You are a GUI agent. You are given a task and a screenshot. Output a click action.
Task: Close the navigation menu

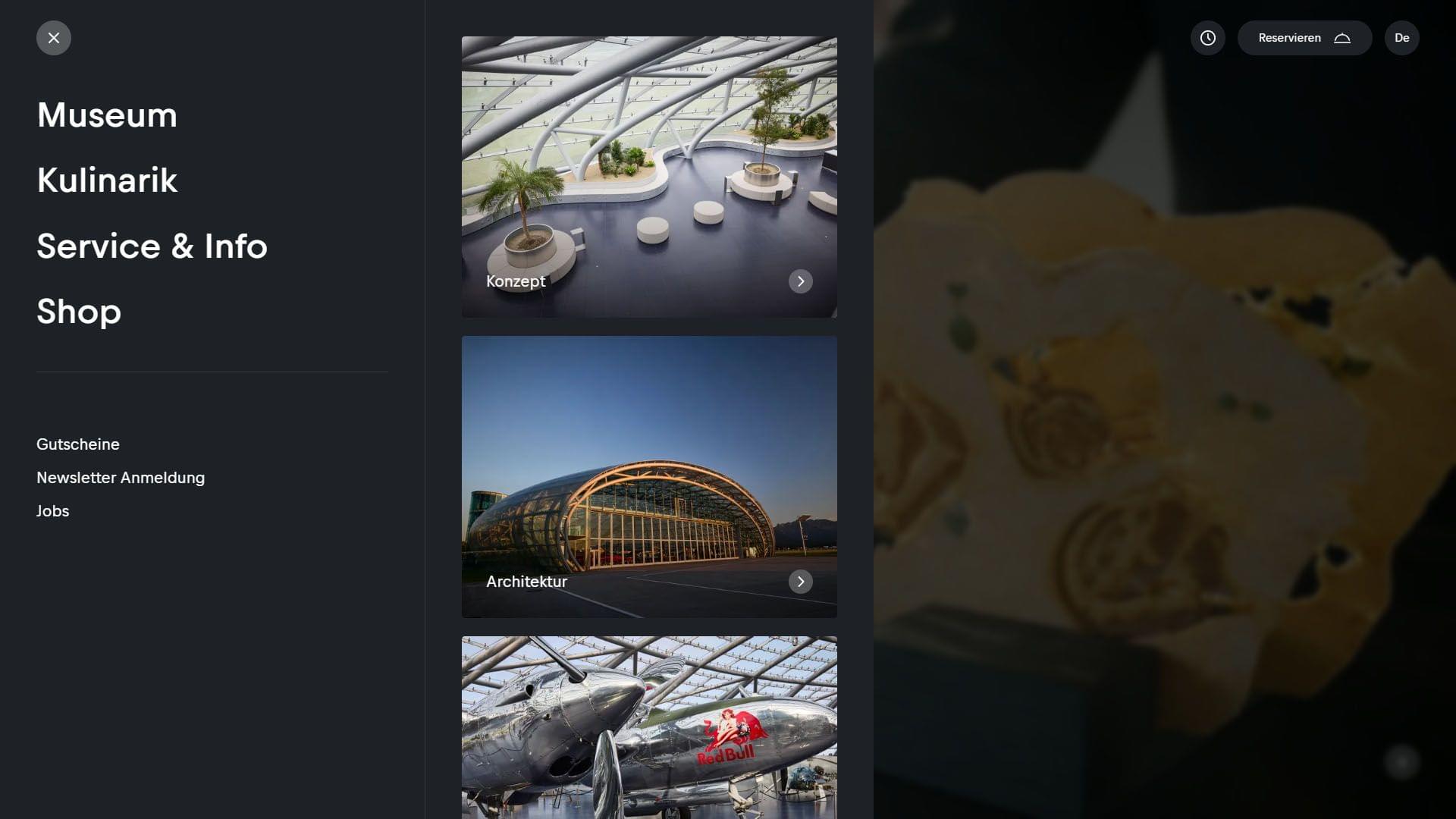point(54,38)
